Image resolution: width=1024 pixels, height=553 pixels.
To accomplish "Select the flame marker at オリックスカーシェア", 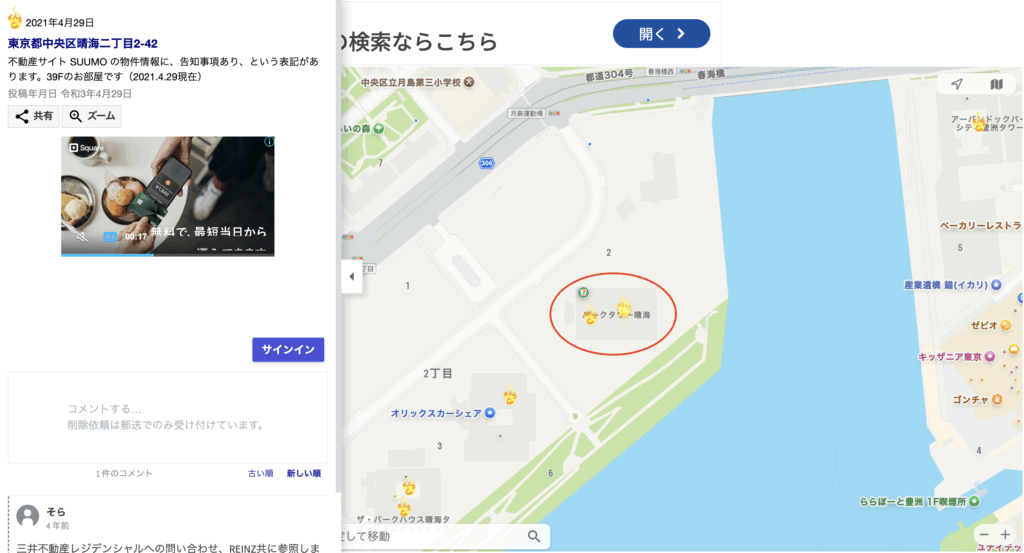I will 510,397.
